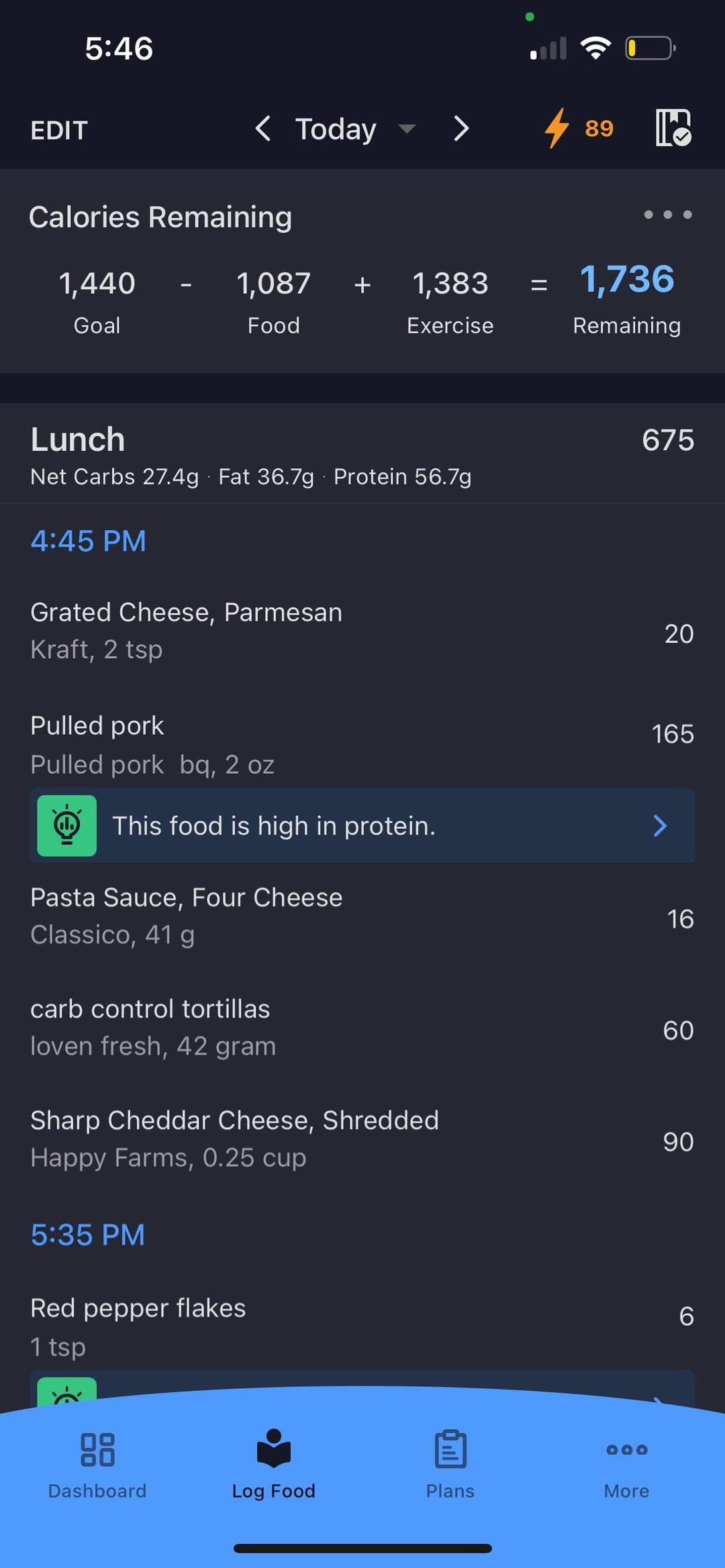This screenshot has height=1568, width=725.
Task: Open the streak lightning bolt showing 89
Action: pos(579,128)
